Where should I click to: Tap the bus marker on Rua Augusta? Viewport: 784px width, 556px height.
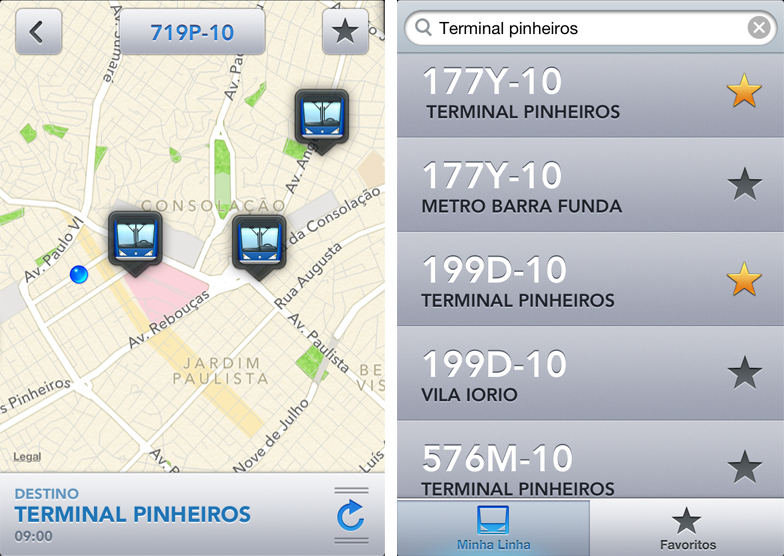tap(259, 243)
